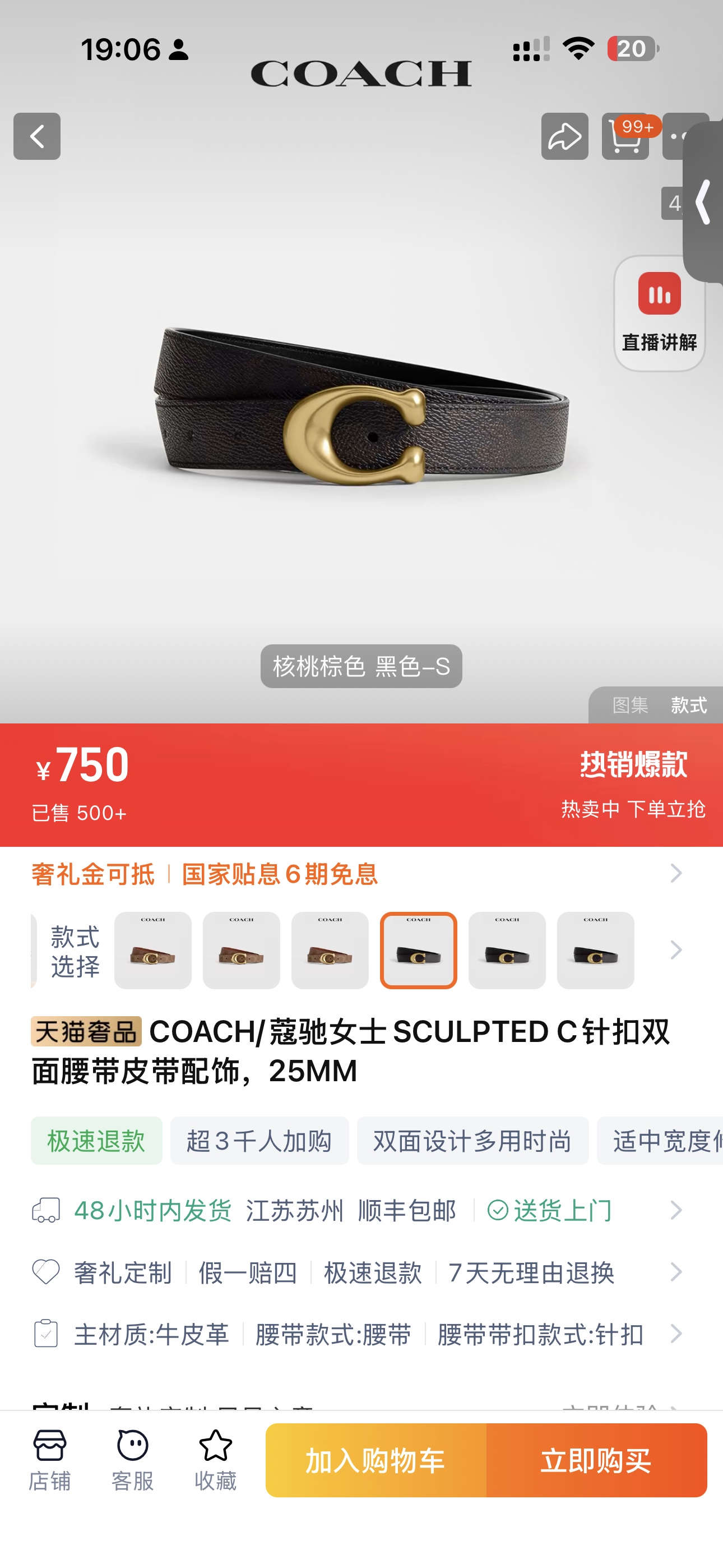Expand the 款式选择 style list arrow
This screenshot has height=1568, width=723.
[675, 949]
